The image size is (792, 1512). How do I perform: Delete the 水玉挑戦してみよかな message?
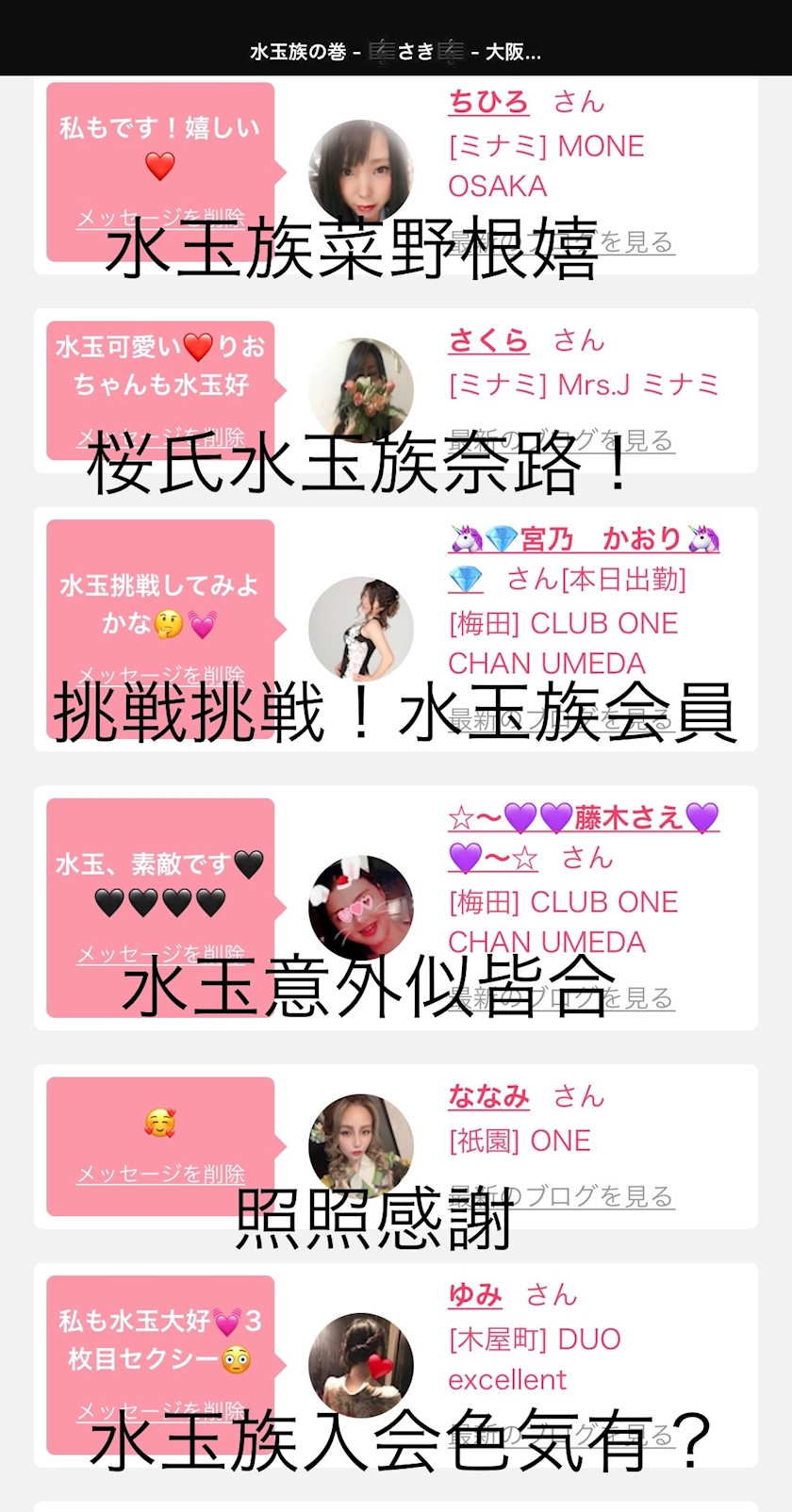click(x=160, y=675)
